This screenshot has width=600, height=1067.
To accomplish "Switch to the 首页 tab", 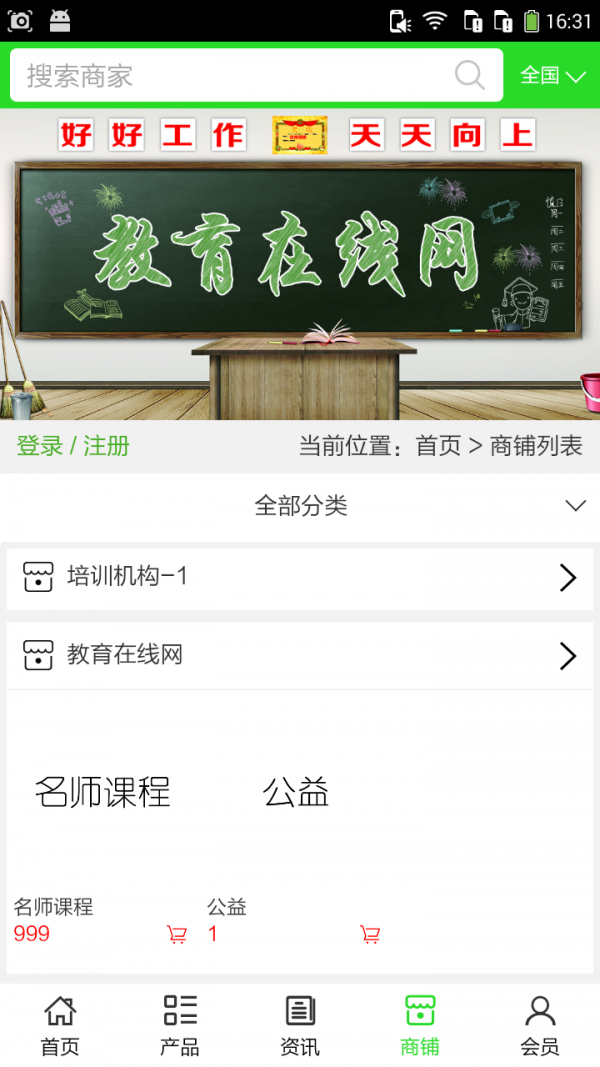I will click(60, 1025).
